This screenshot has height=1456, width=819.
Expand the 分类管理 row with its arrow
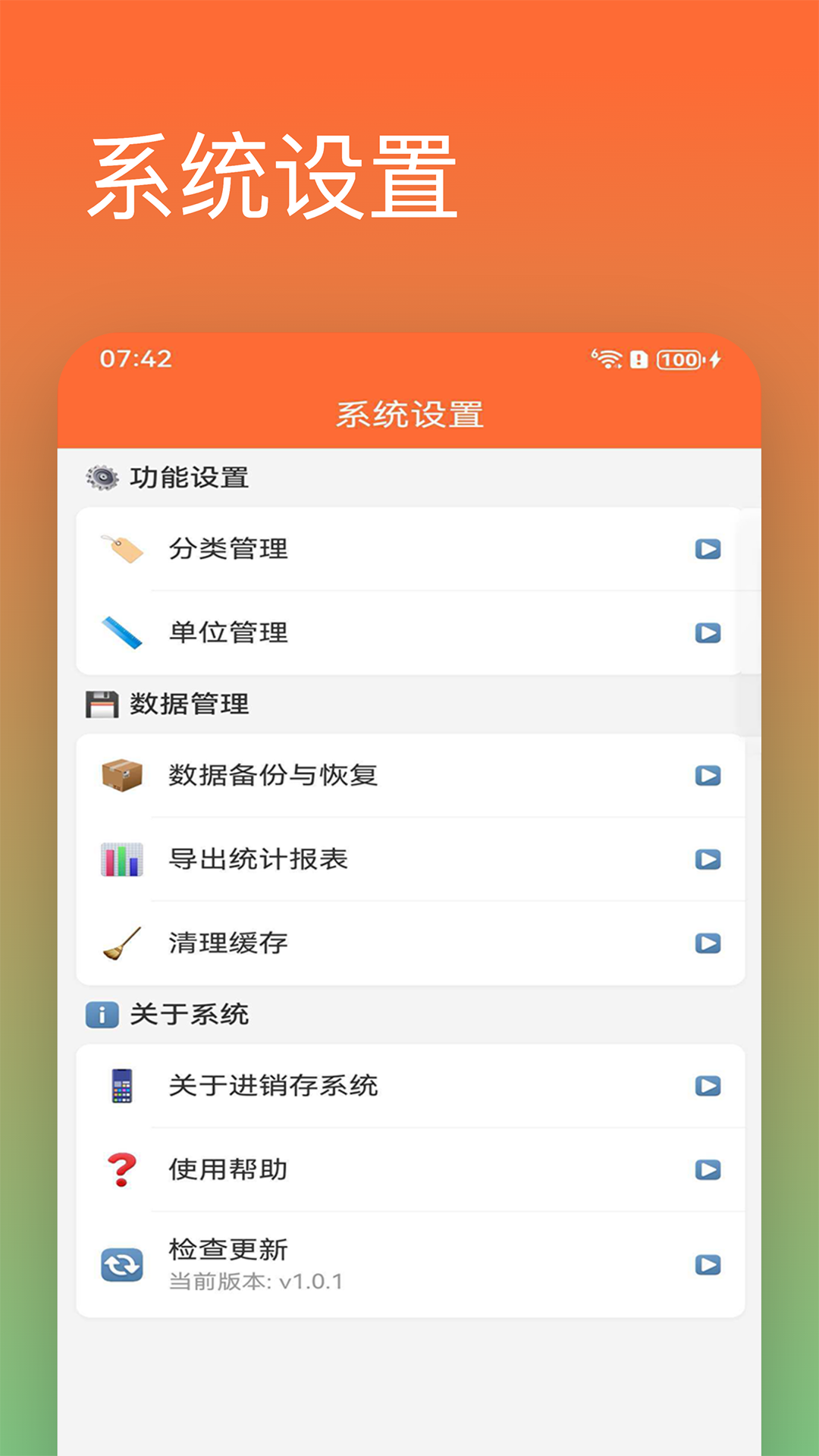click(x=707, y=550)
